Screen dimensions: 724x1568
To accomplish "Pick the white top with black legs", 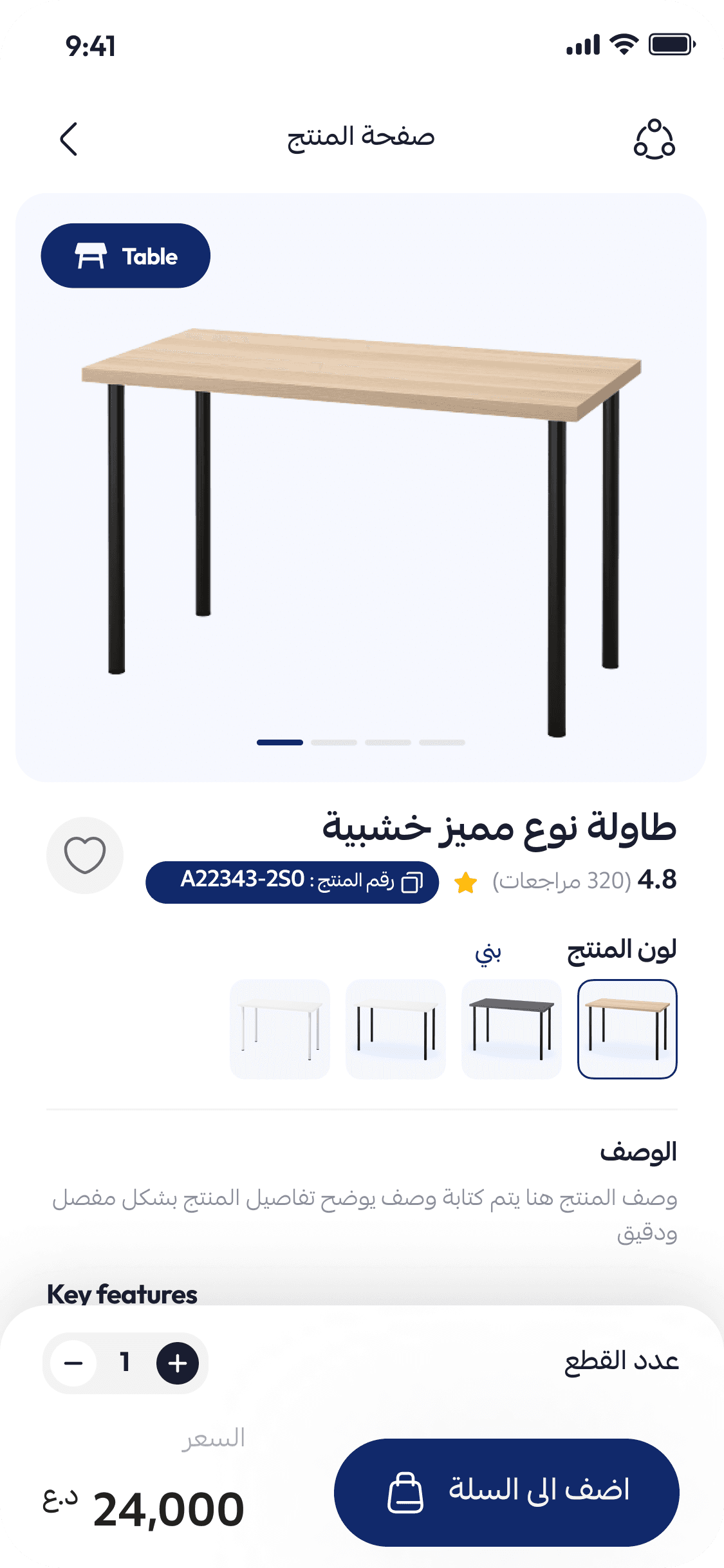I will point(396,1029).
